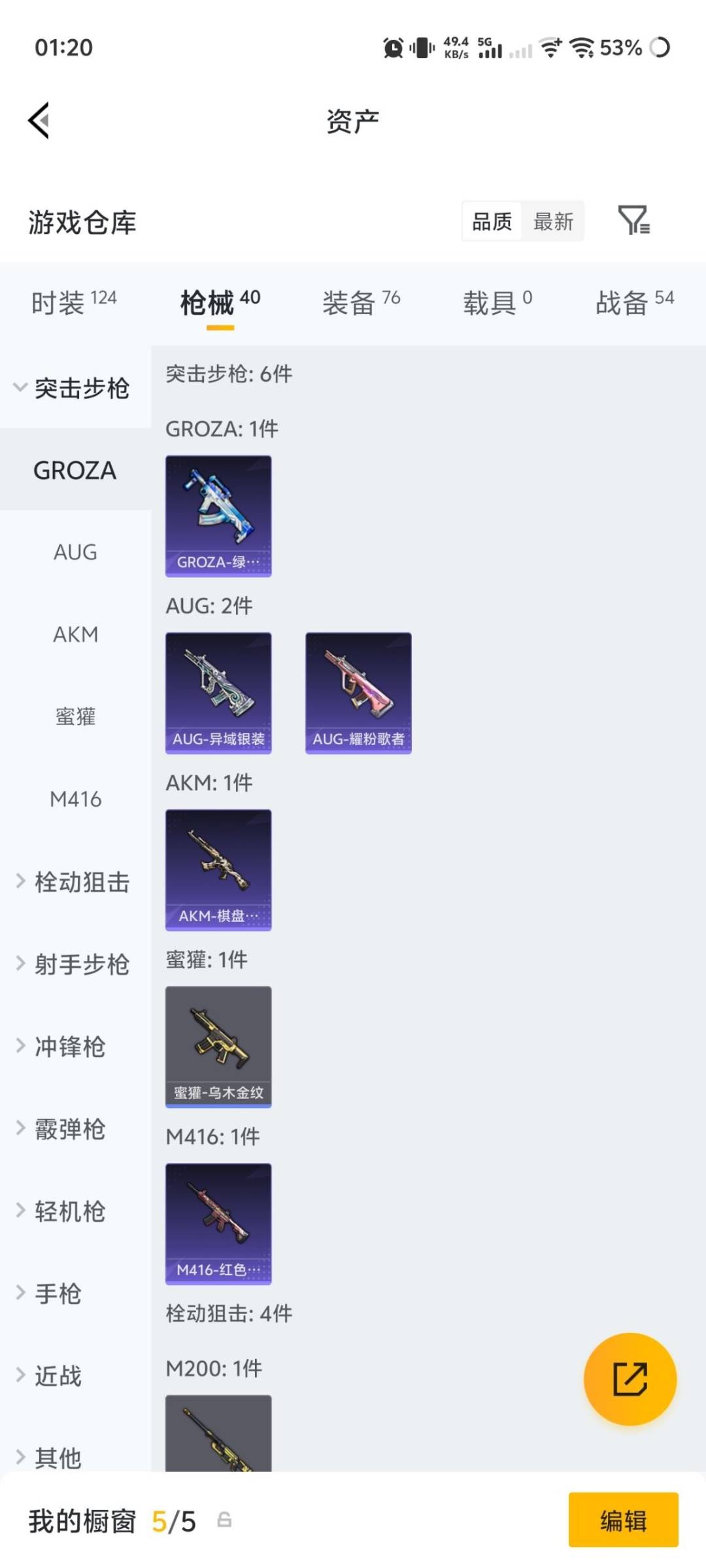
Task: Toggle sorting to 最新
Action: point(553,222)
